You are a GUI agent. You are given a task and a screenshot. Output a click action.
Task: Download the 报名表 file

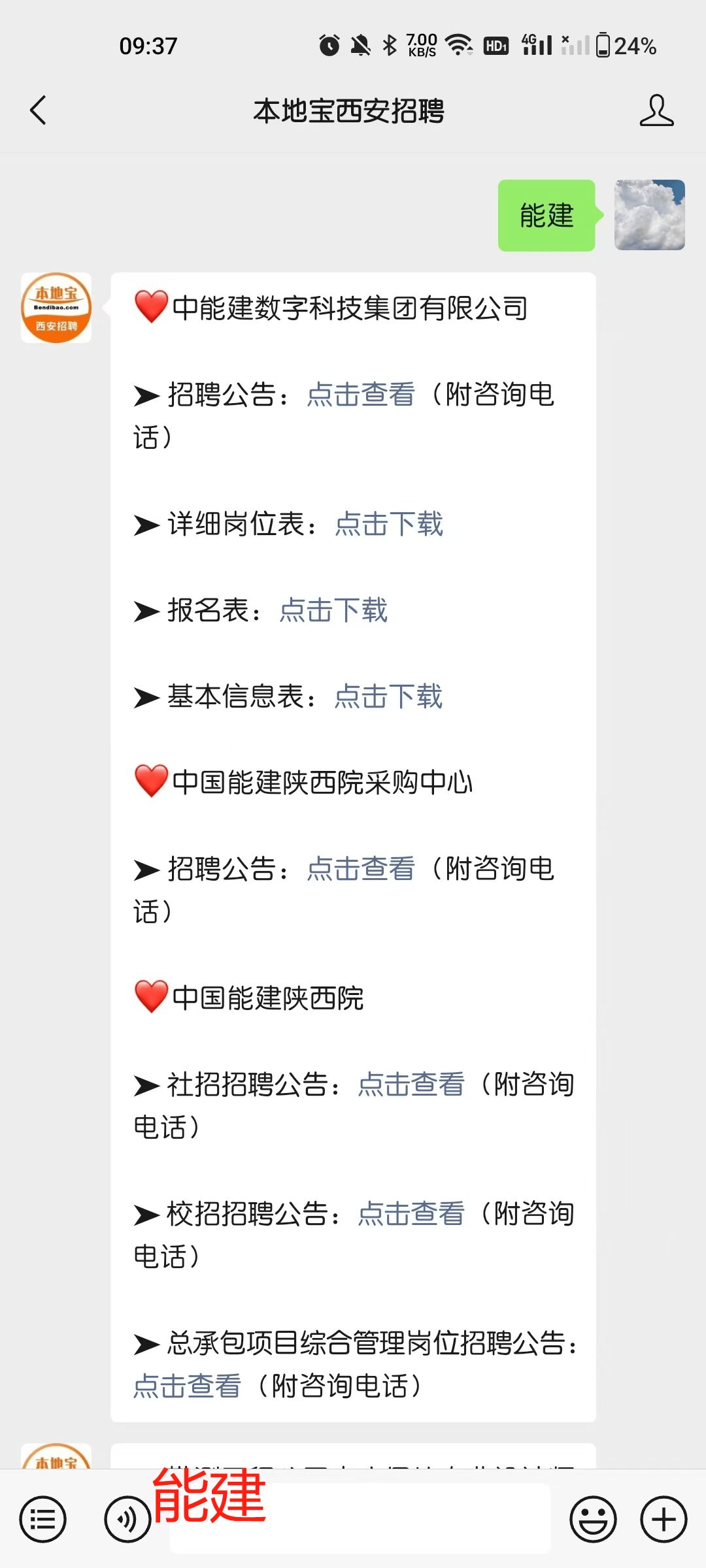click(x=333, y=610)
